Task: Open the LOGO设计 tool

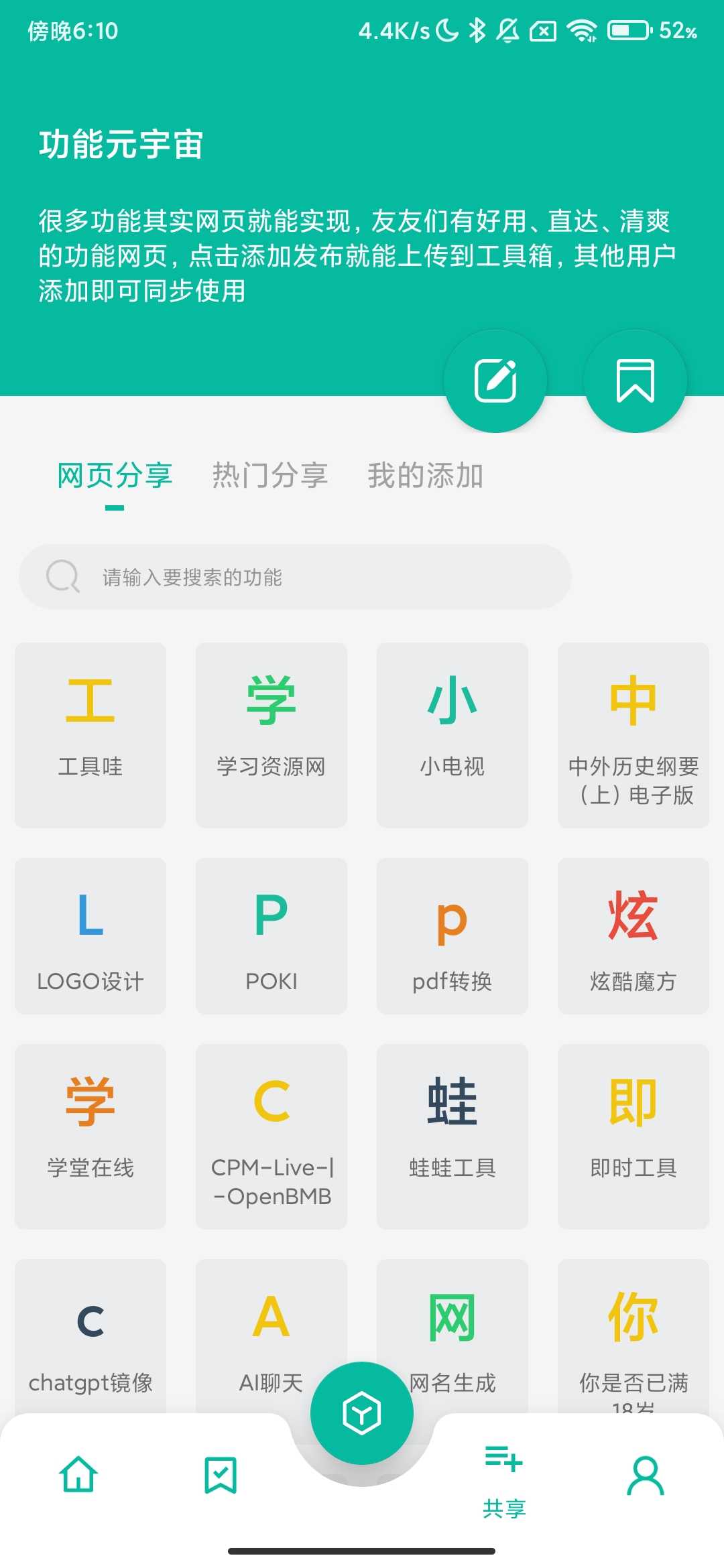Action: coord(89,935)
